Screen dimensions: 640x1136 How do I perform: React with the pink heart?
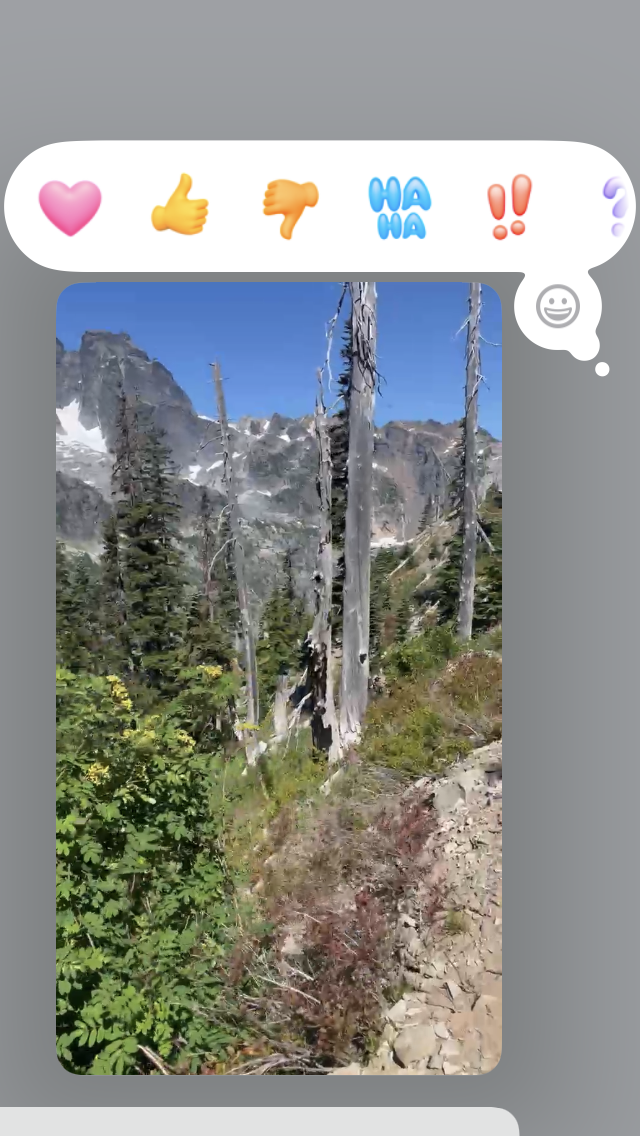pyautogui.click(x=70, y=208)
